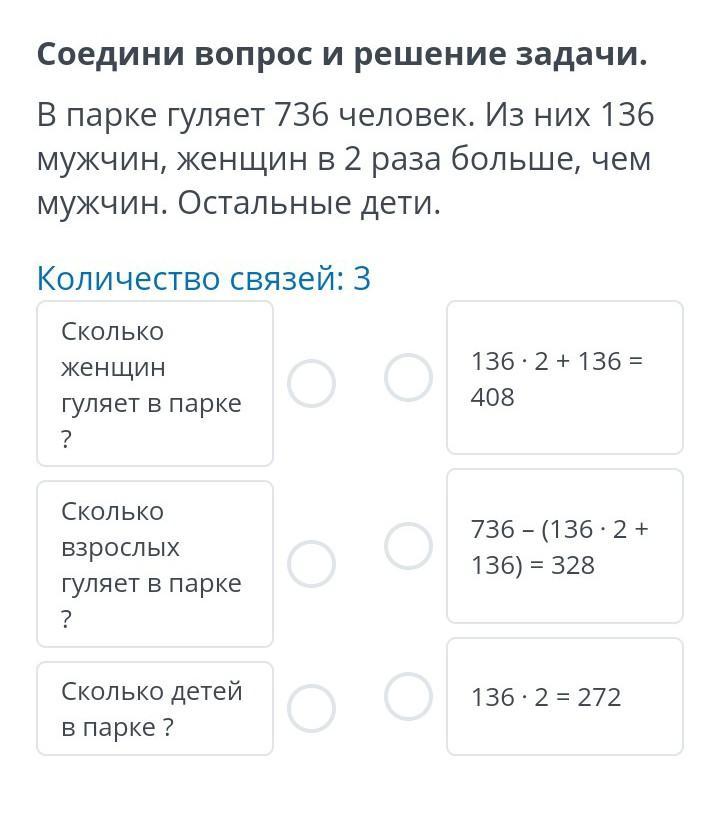Tap the circle beside '136 · 2 + 136 = 408'

tap(408, 377)
